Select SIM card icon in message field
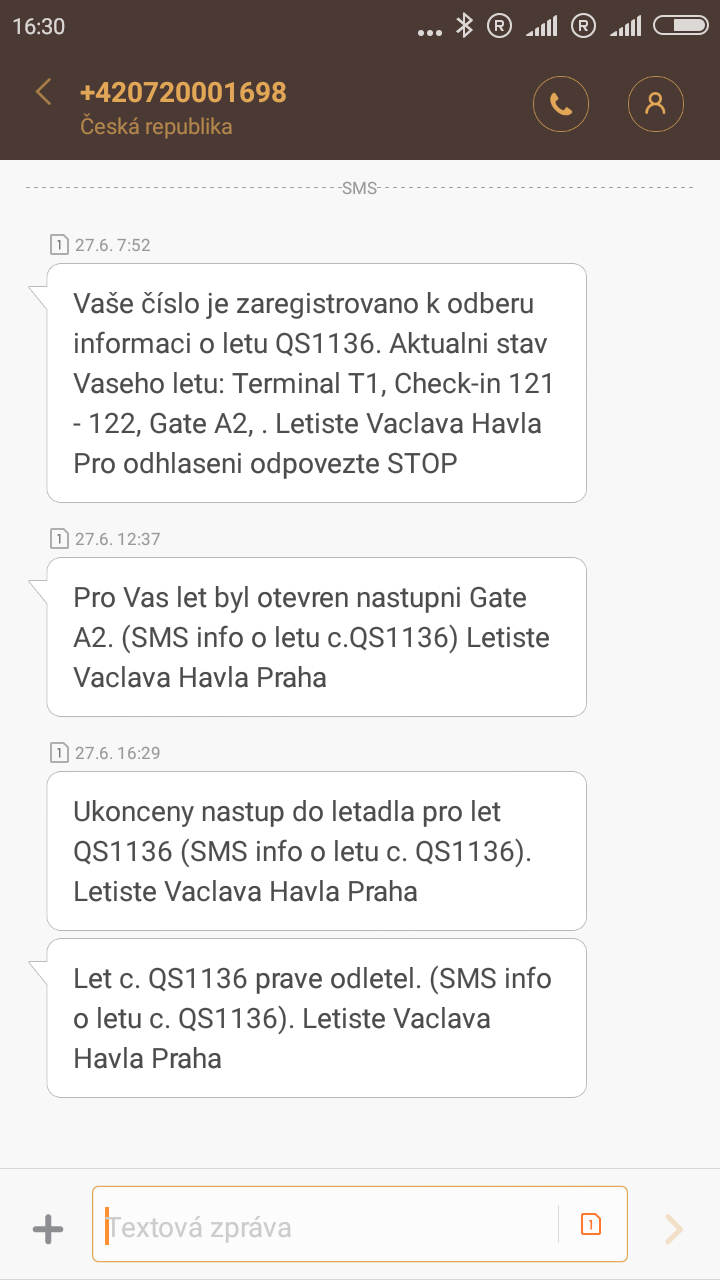Screen dimensions: 720x1280 [591, 1224]
